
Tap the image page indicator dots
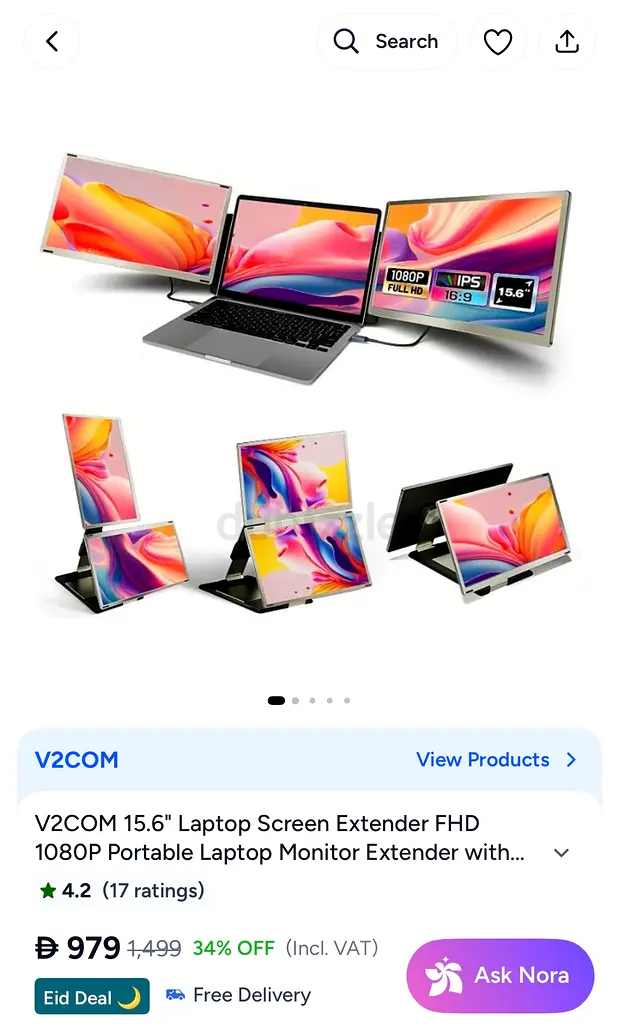(x=310, y=701)
